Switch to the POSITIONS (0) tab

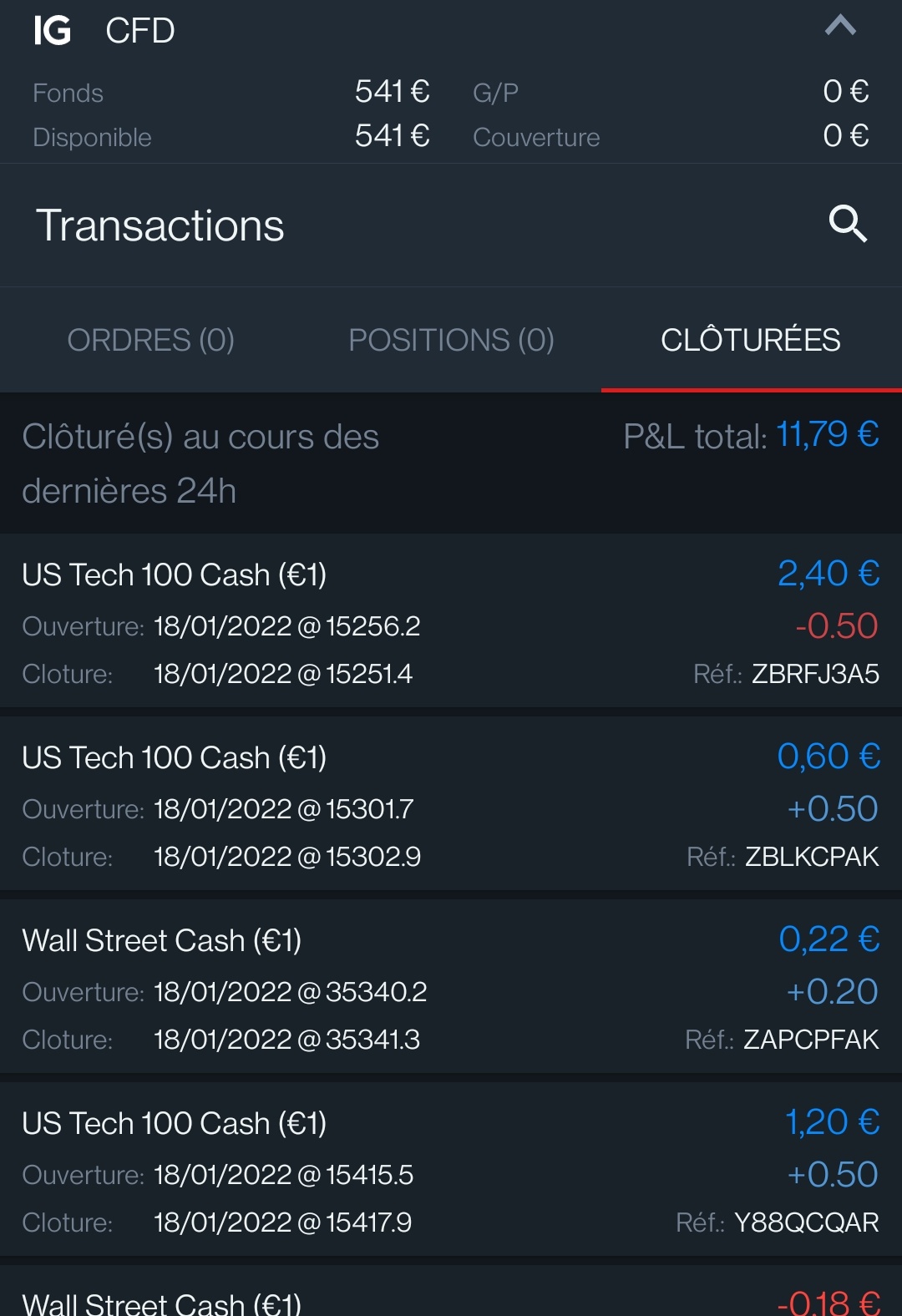click(451, 340)
